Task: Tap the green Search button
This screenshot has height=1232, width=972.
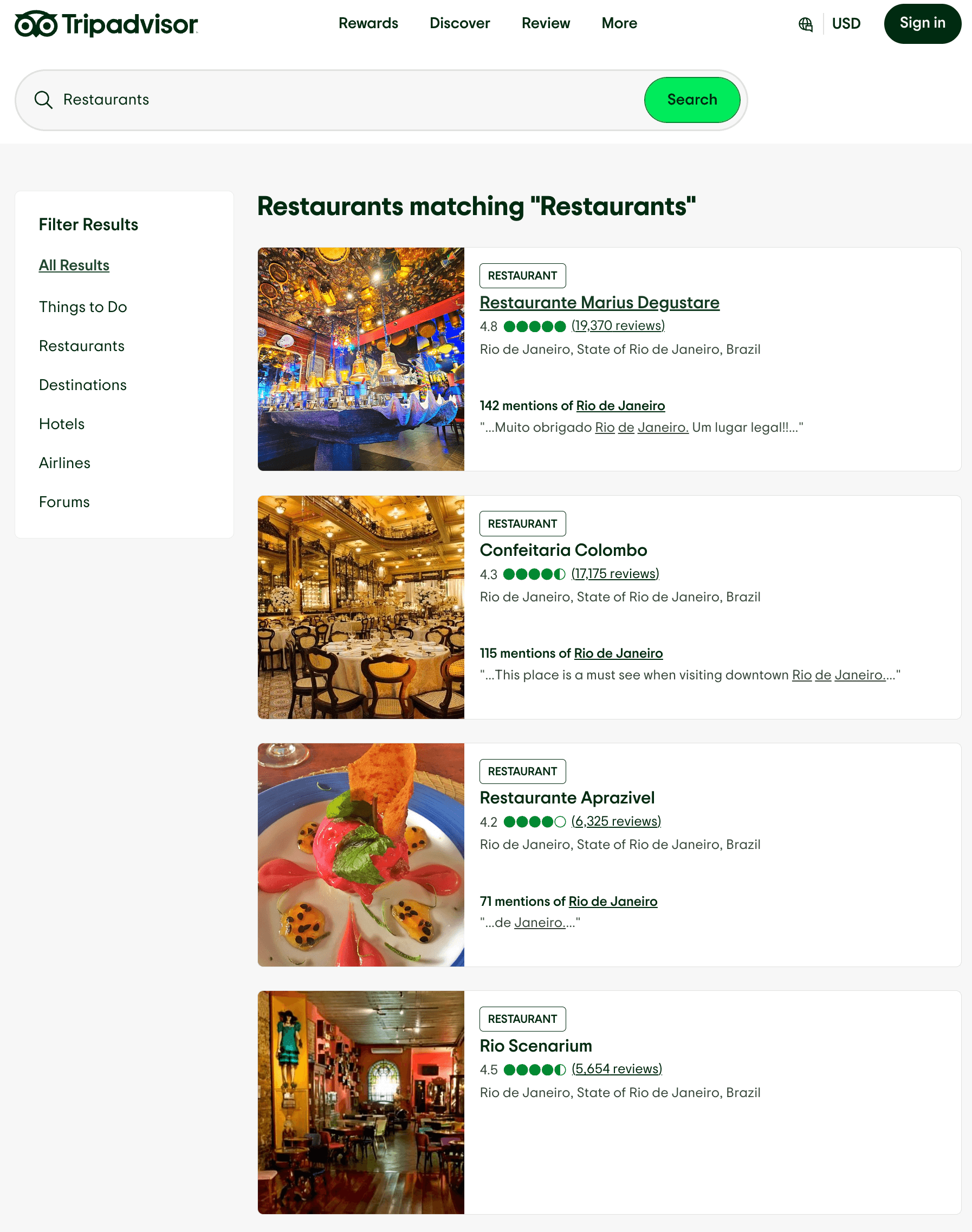Action: click(691, 100)
